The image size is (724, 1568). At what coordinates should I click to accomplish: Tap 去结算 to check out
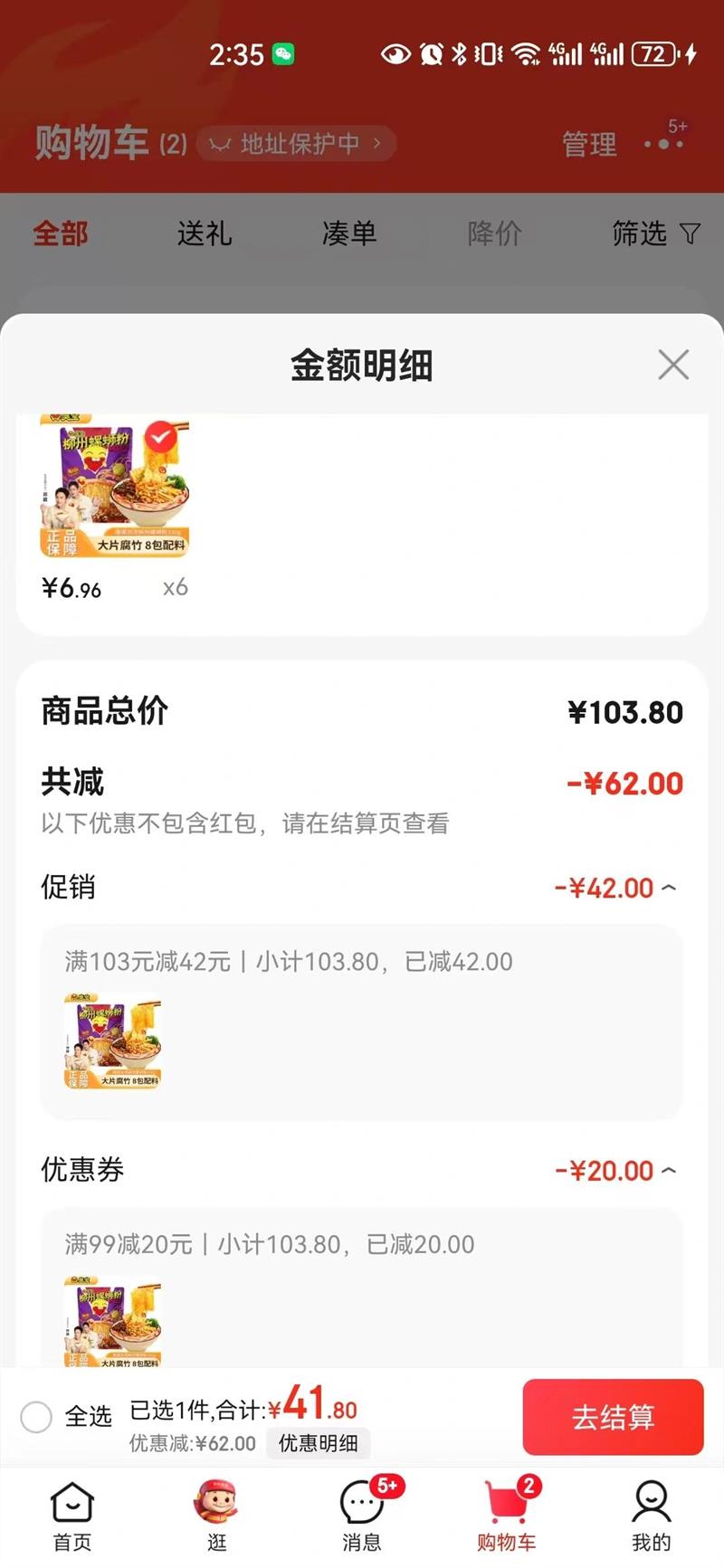pos(613,1416)
